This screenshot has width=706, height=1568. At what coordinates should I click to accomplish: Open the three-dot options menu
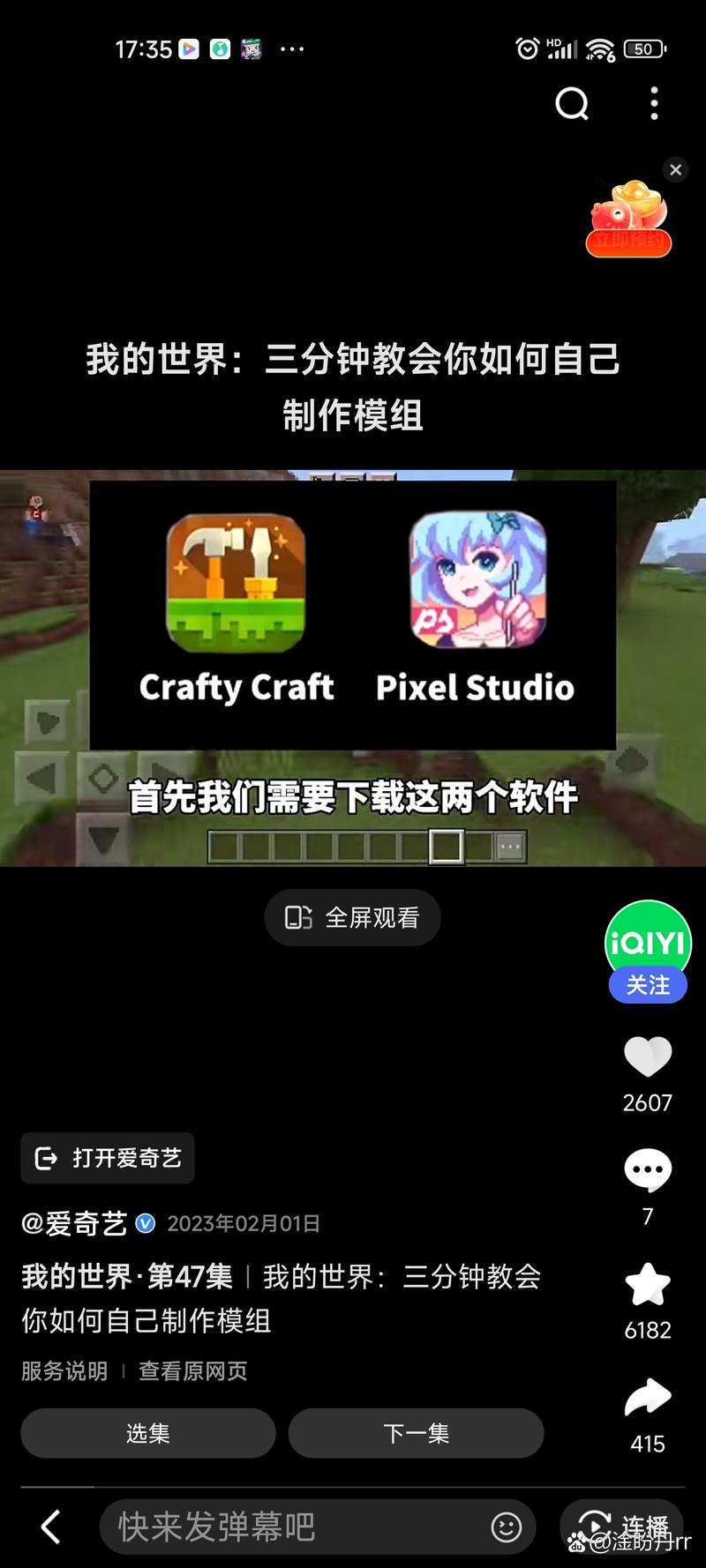653,104
